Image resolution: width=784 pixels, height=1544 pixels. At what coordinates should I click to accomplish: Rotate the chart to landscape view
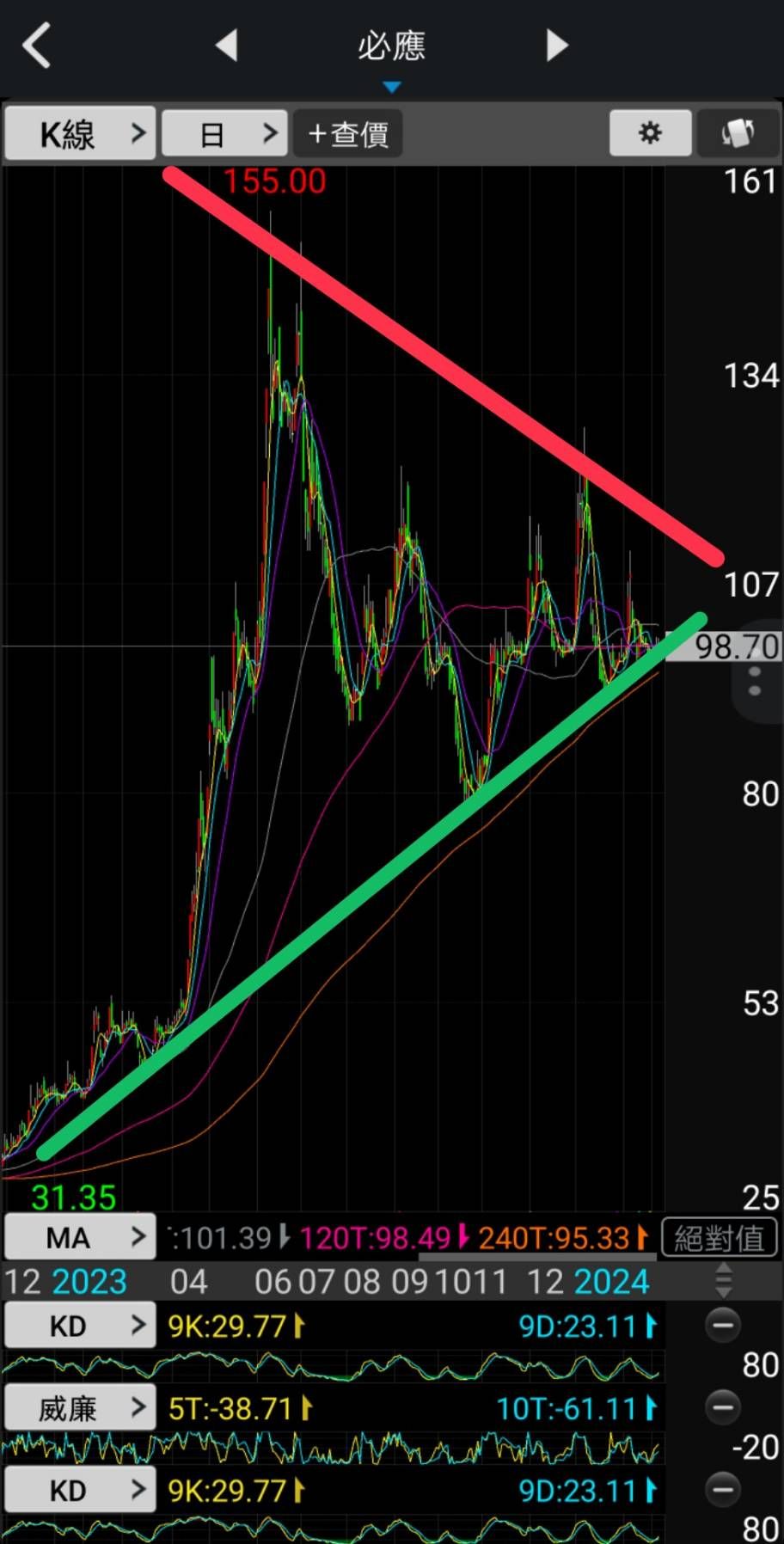(x=738, y=133)
